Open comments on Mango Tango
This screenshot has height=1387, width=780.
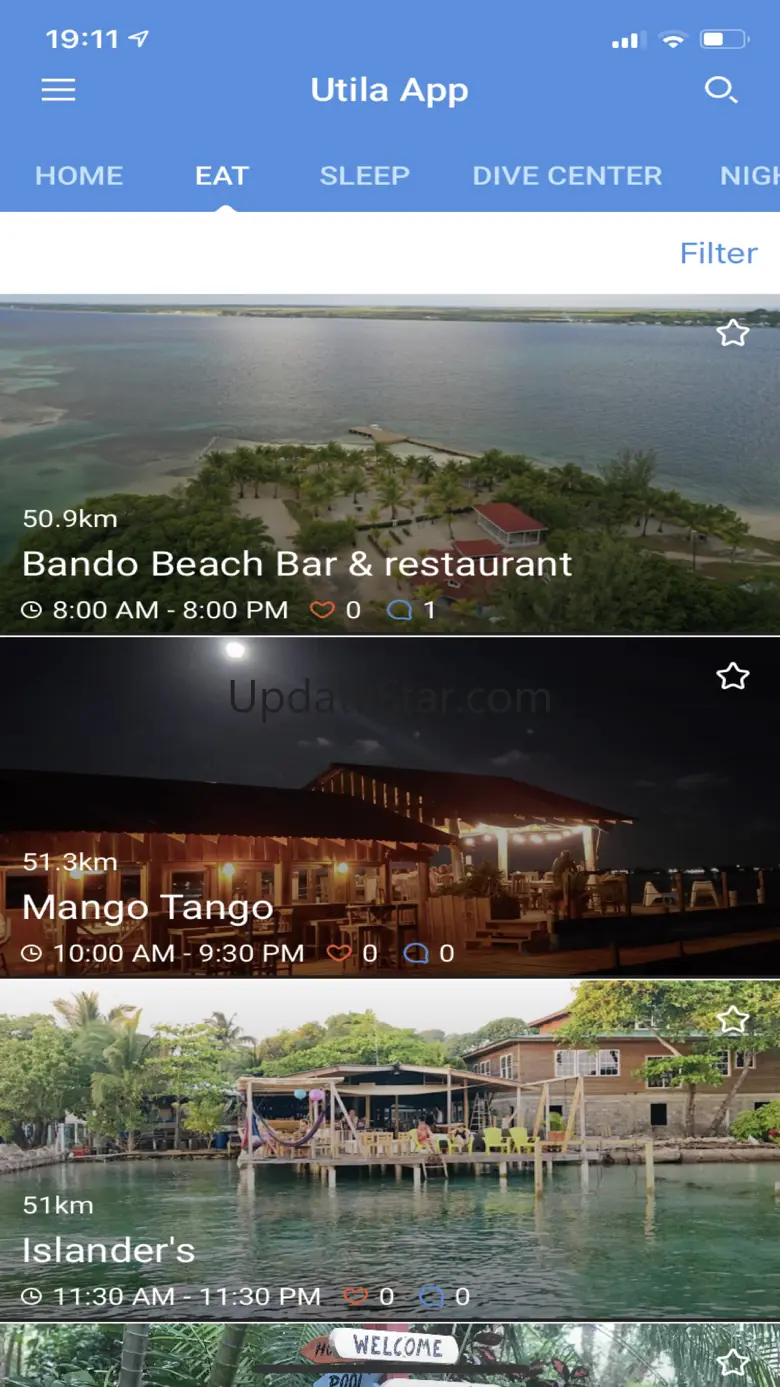416,953
